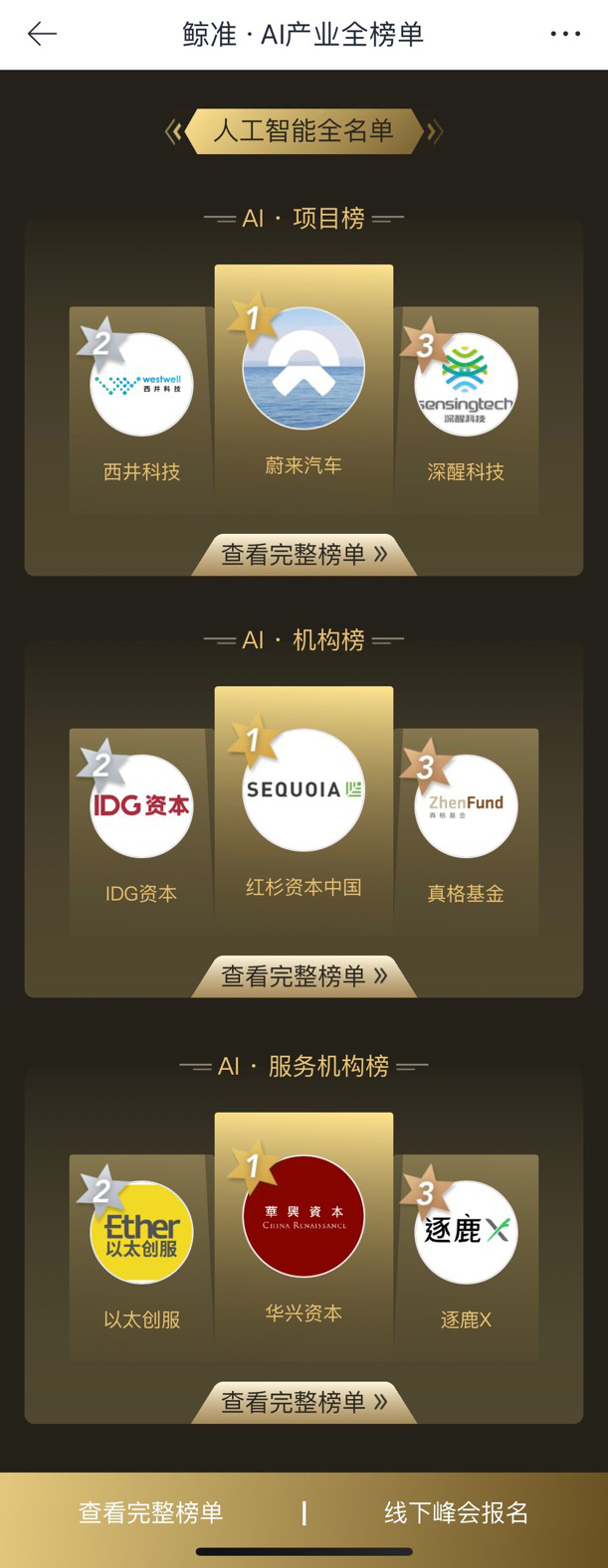The image size is (608, 1568).
Task: Open IDG资本 institution entry
Action: coord(141,806)
